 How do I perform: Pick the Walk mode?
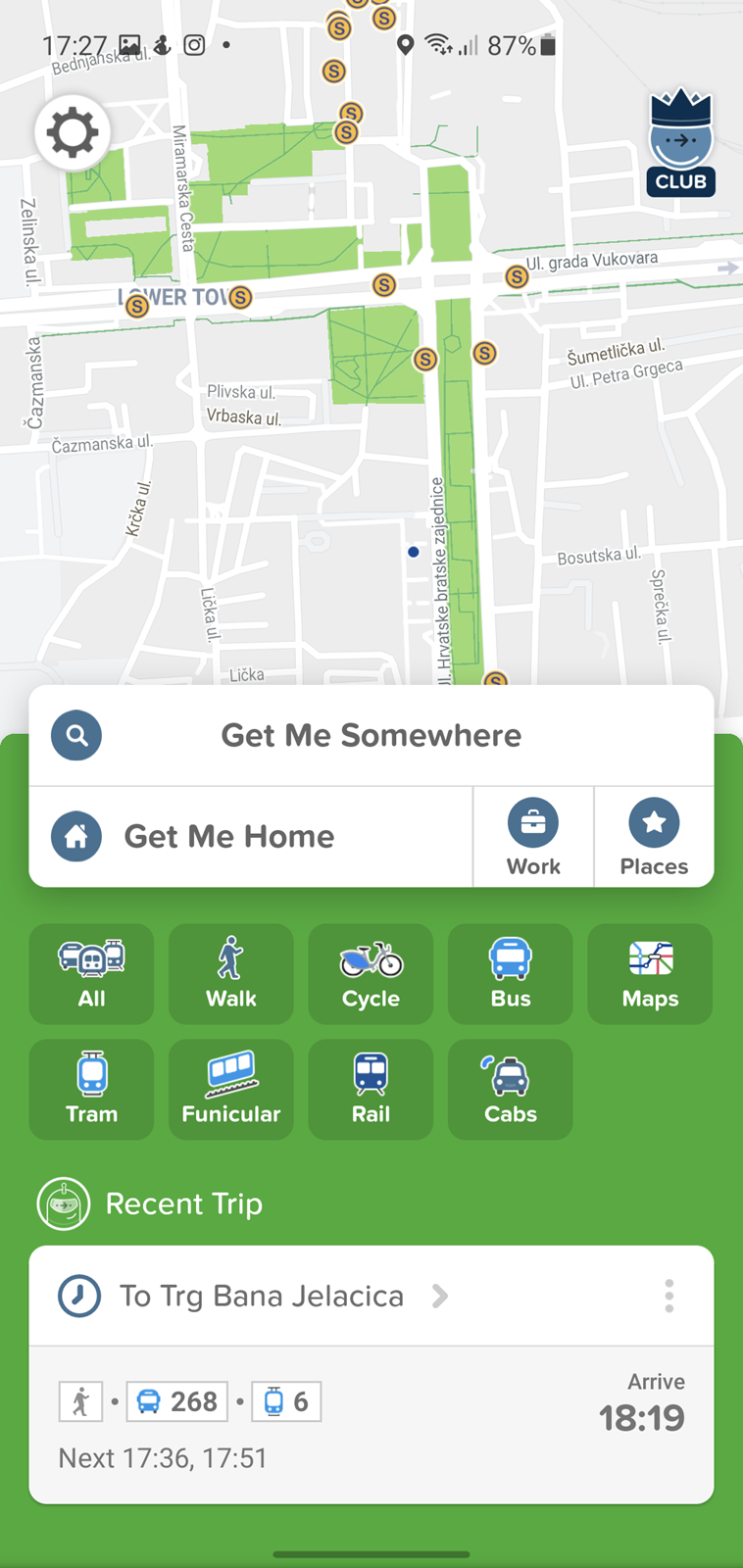pos(231,974)
